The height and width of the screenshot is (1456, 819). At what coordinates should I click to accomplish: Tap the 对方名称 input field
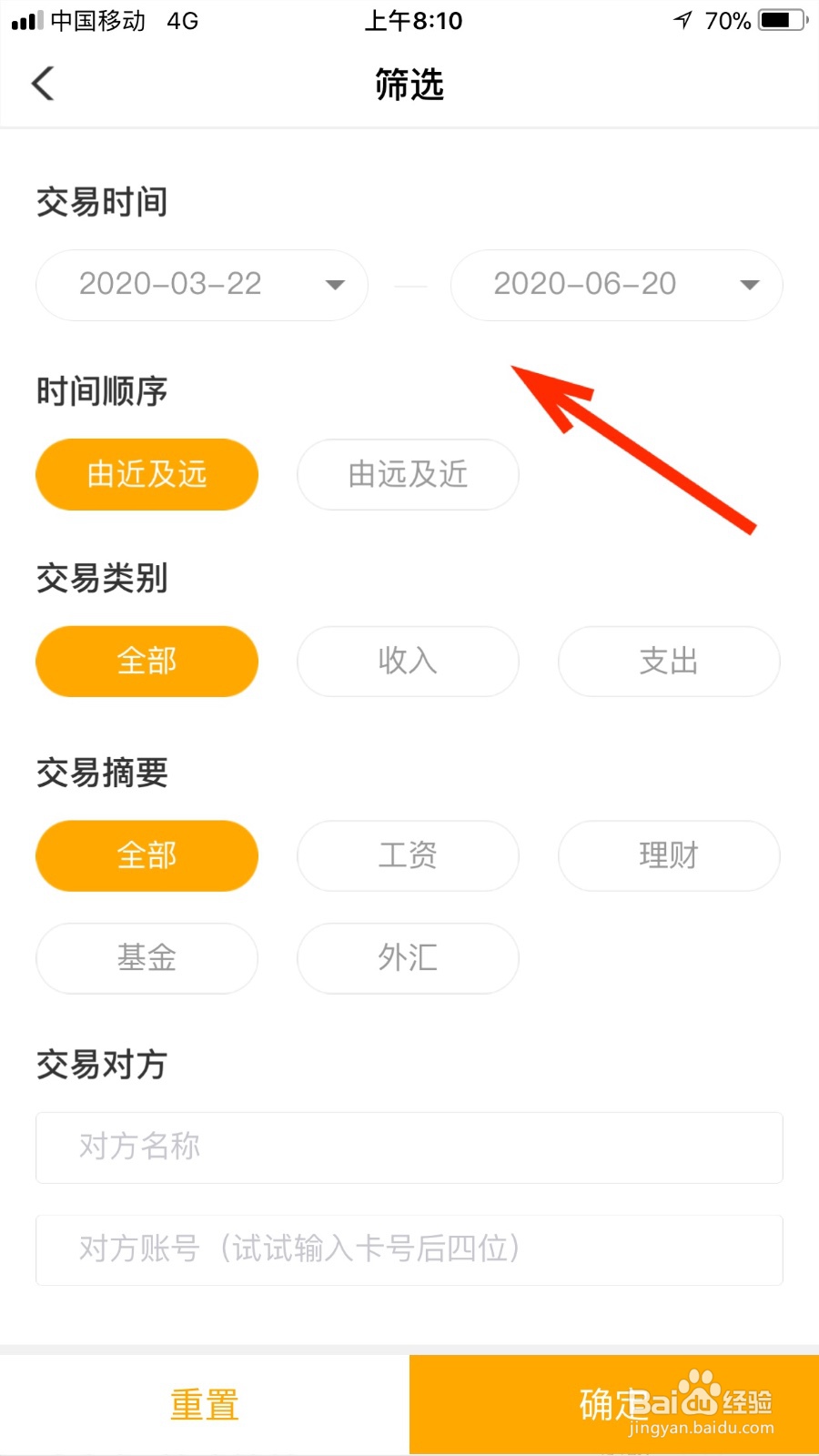click(x=408, y=1148)
